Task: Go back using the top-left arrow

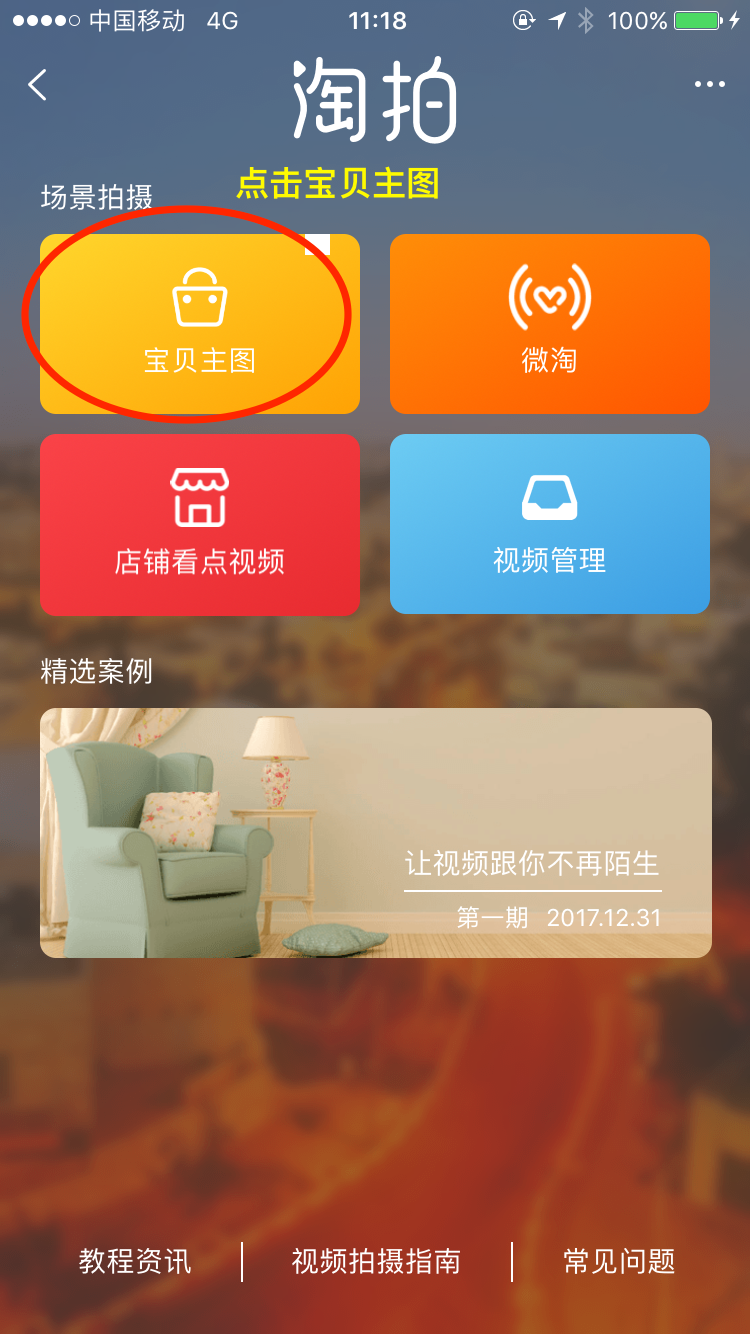Action: coord(38,85)
